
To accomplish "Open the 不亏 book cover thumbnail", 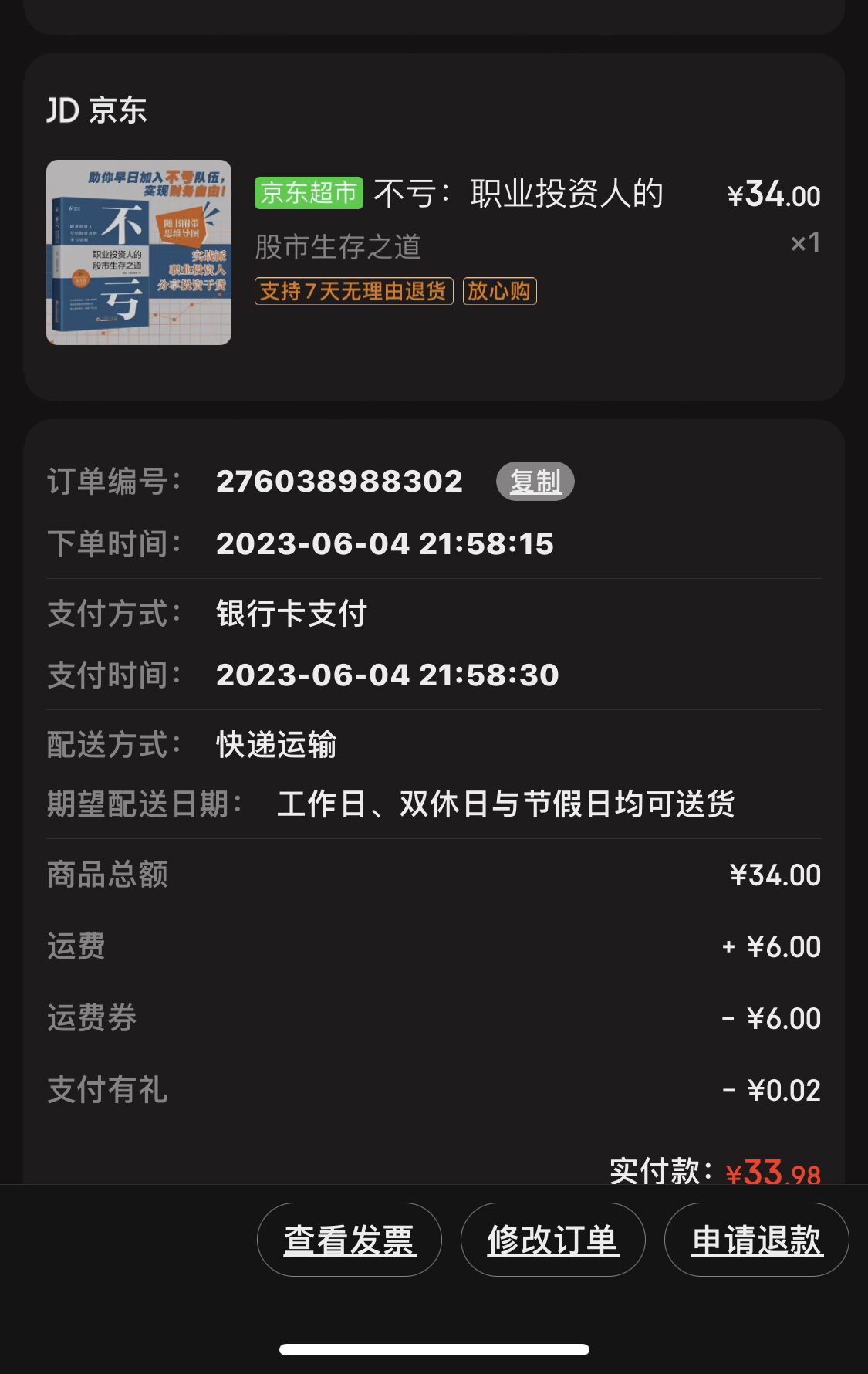I will pyautogui.click(x=139, y=252).
